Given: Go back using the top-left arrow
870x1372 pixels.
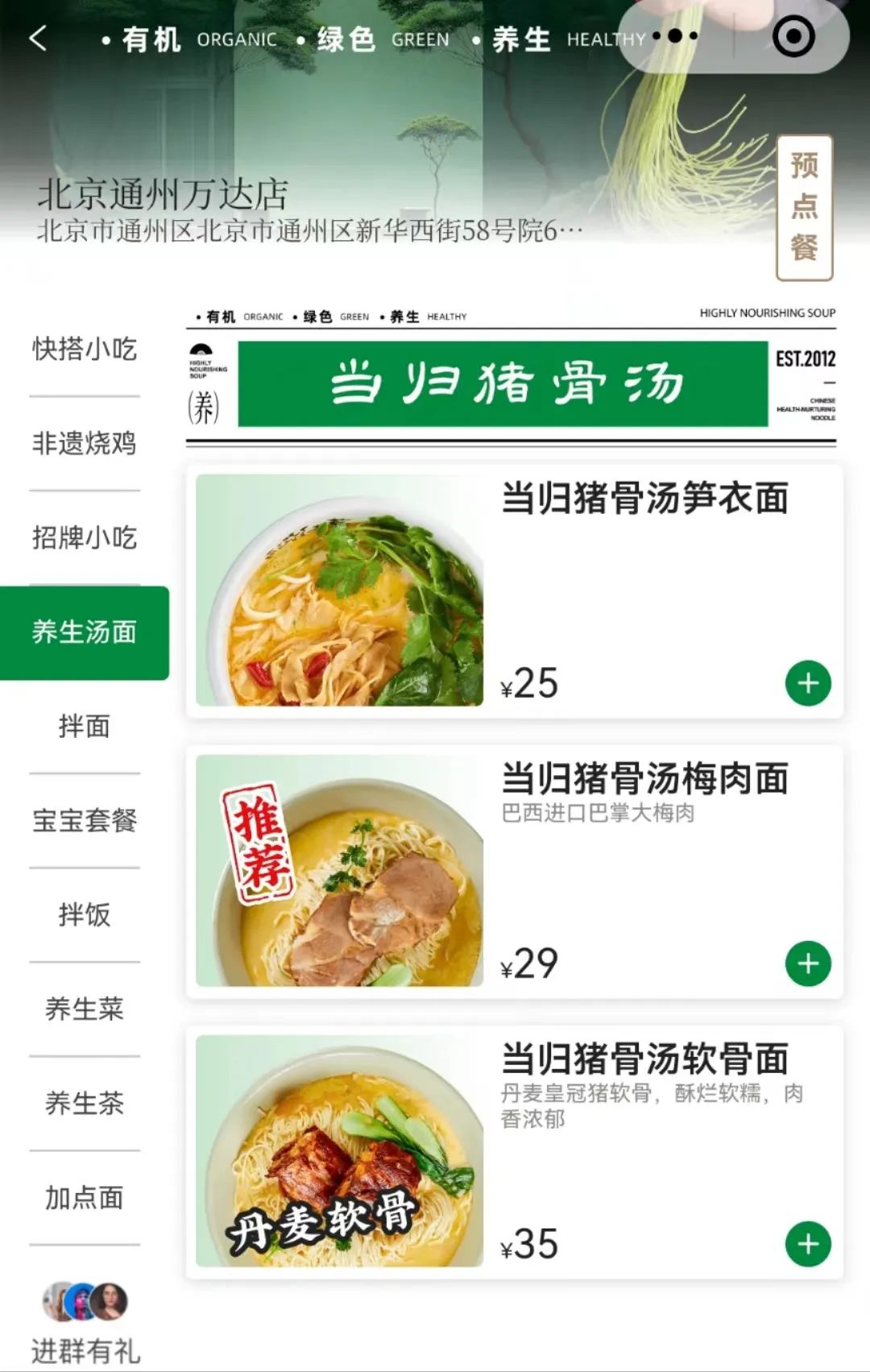Looking at the screenshot, I should click(x=38, y=38).
